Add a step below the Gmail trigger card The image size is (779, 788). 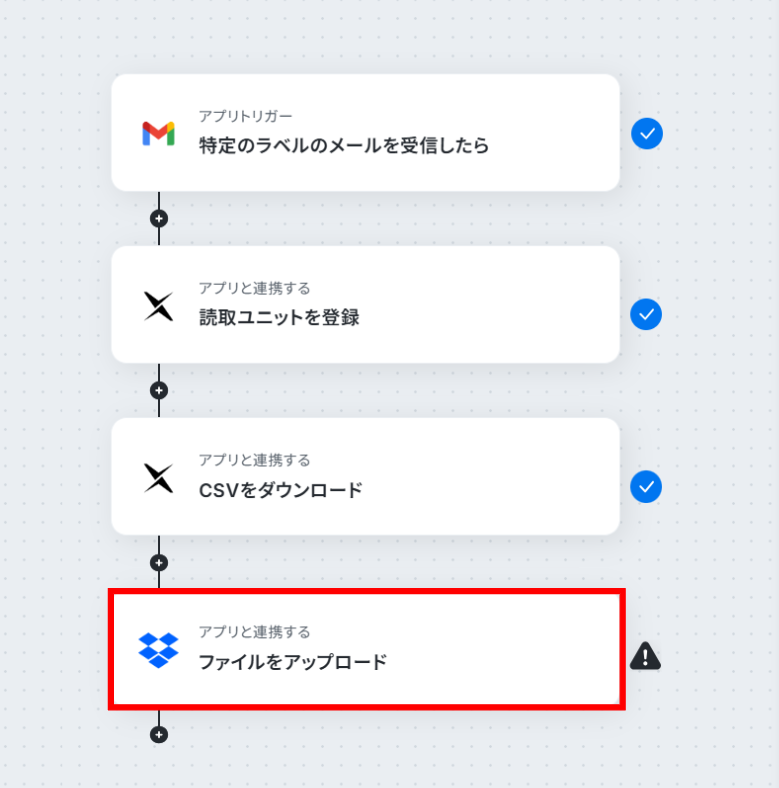(158, 218)
